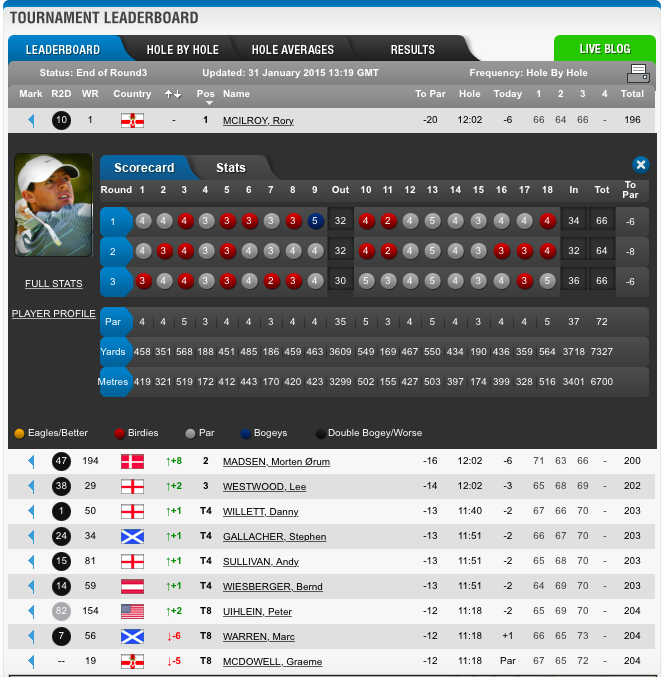Open the player link for Wiesberger, Bernd
662x677 pixels.
pyautogui.click(x=272, y=587)
